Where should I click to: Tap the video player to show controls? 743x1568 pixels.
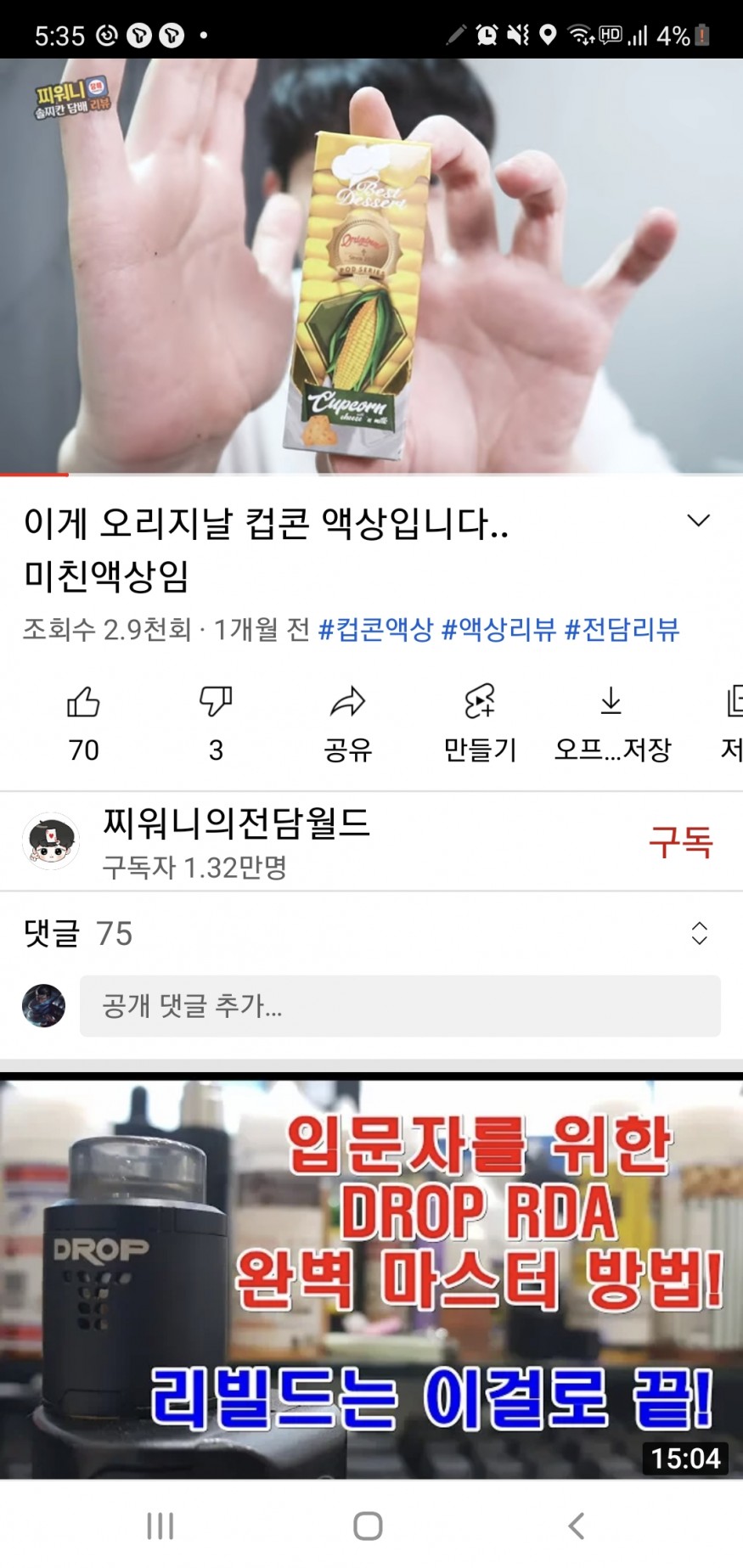(371, 266)
